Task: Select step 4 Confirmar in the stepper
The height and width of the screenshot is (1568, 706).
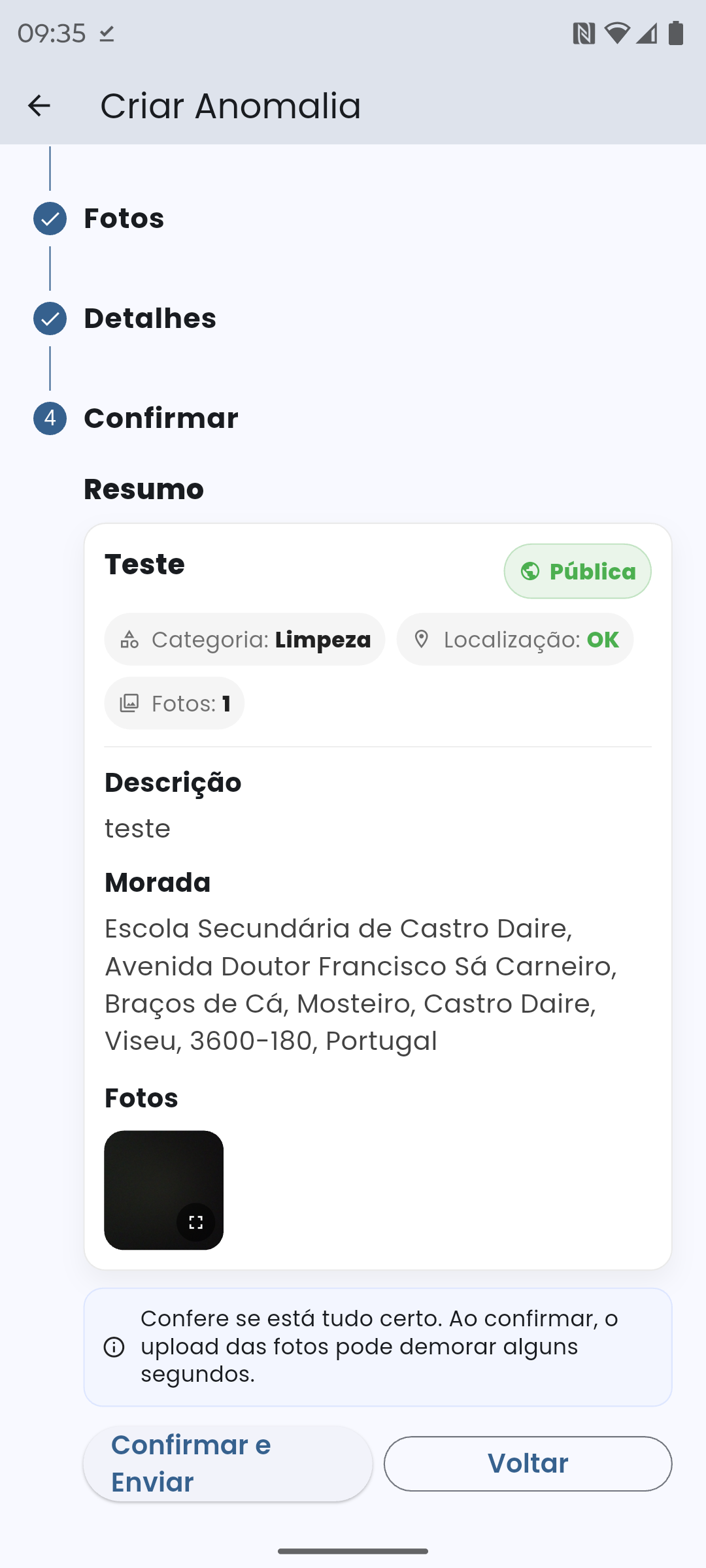Action: pyautogui.click(x=49, y=418)
